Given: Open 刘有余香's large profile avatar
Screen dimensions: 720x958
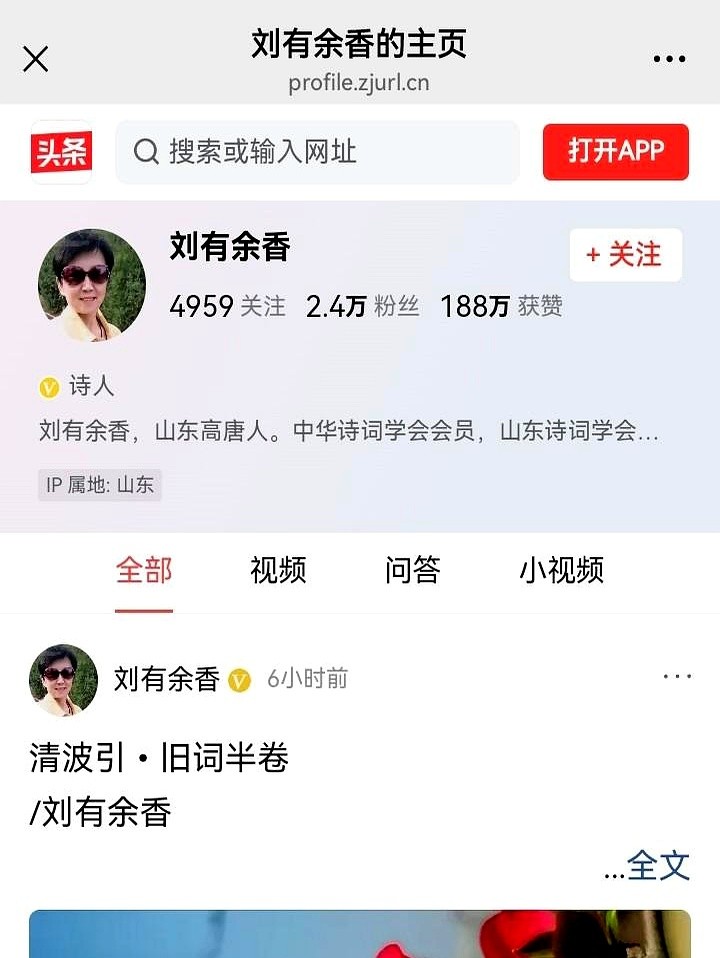Looking at the screenshot, I should tap(92, 285).
